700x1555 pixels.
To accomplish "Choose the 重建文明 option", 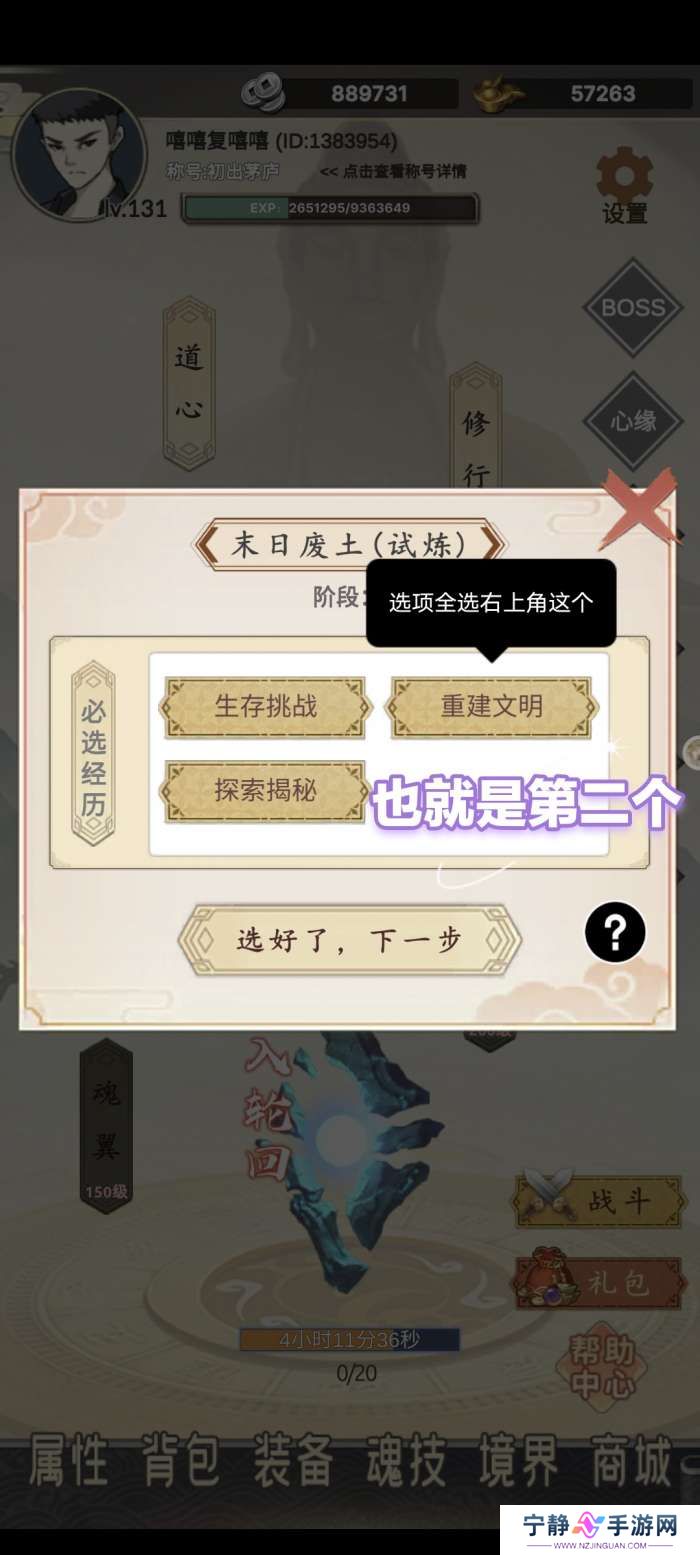I will click(x=491, y=706).
